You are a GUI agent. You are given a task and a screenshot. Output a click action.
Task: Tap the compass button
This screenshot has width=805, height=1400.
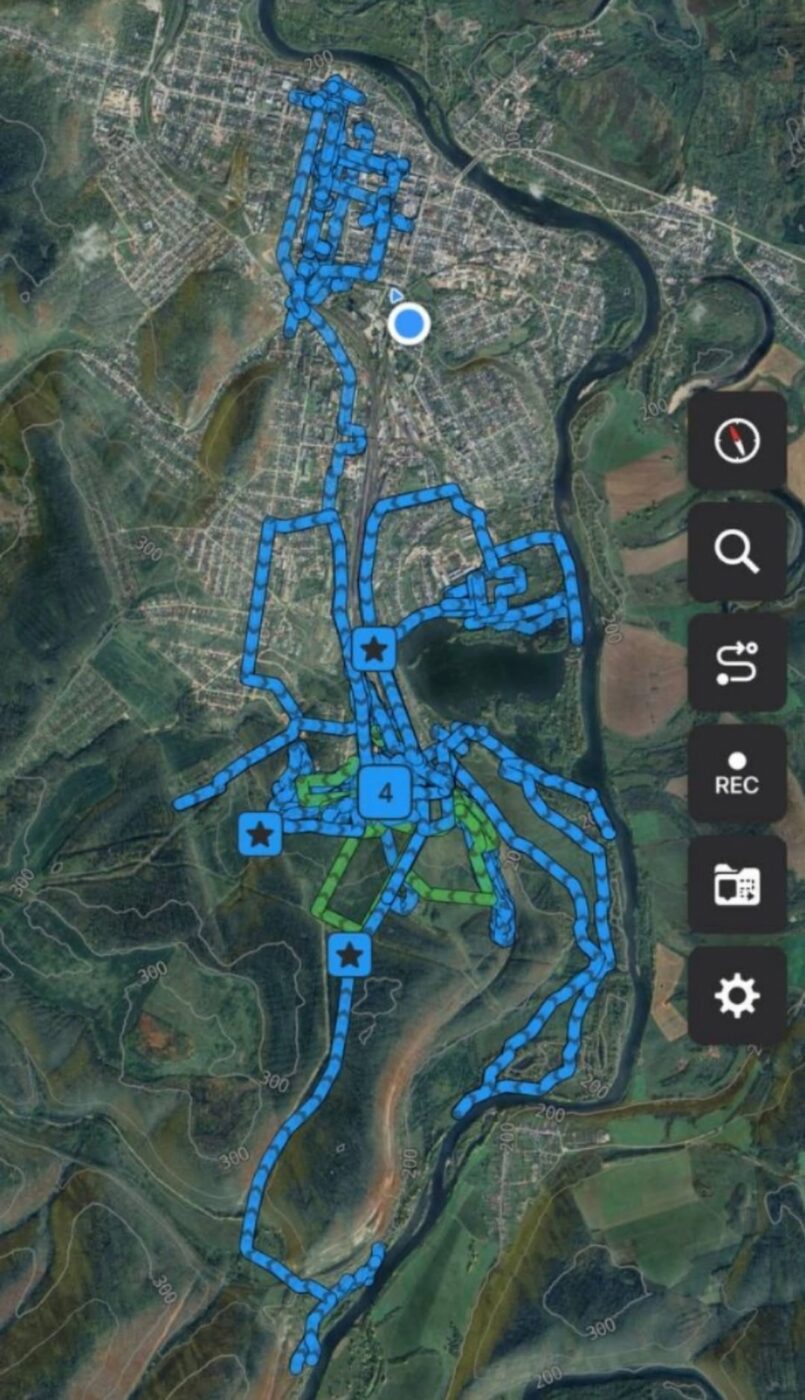point(737,440)
